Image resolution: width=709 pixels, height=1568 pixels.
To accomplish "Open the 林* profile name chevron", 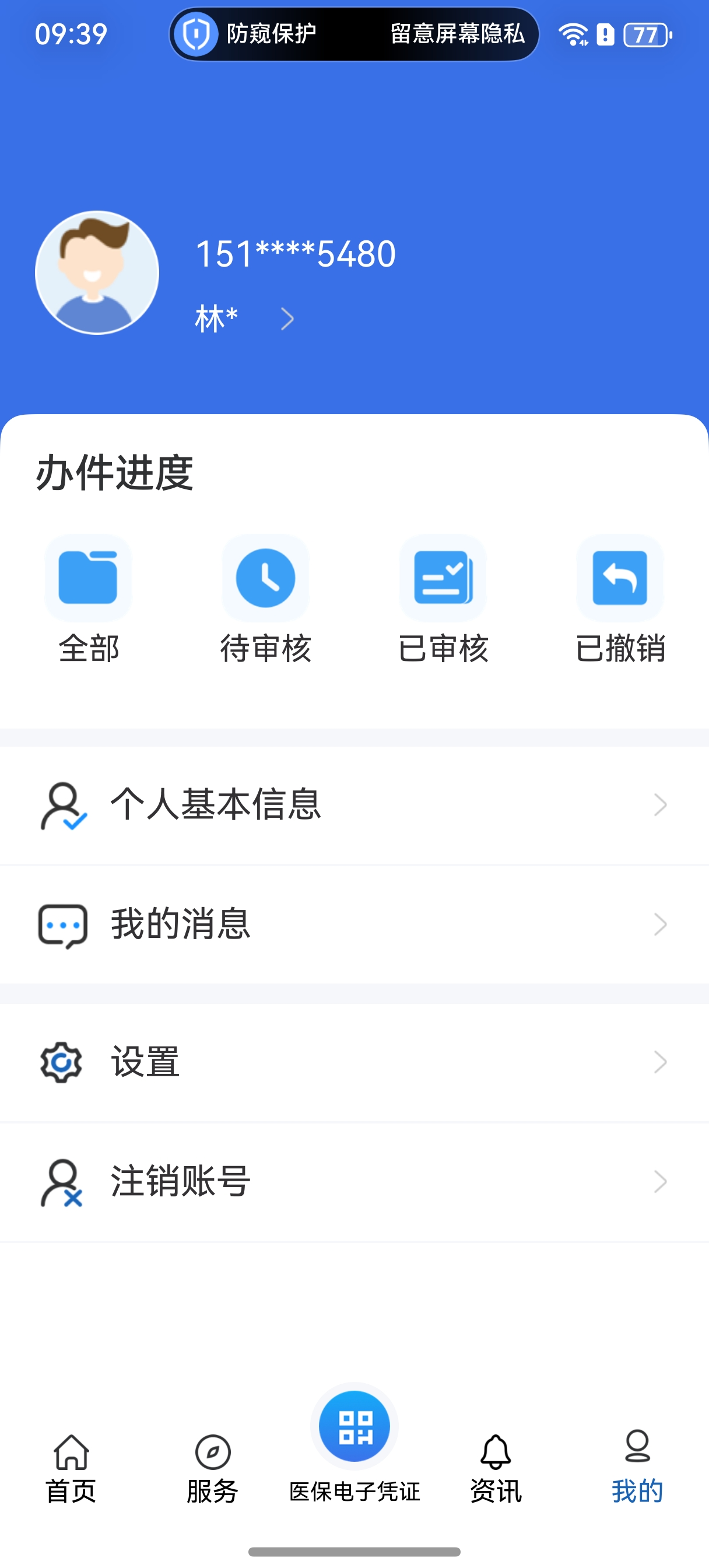I will [287, 319].
